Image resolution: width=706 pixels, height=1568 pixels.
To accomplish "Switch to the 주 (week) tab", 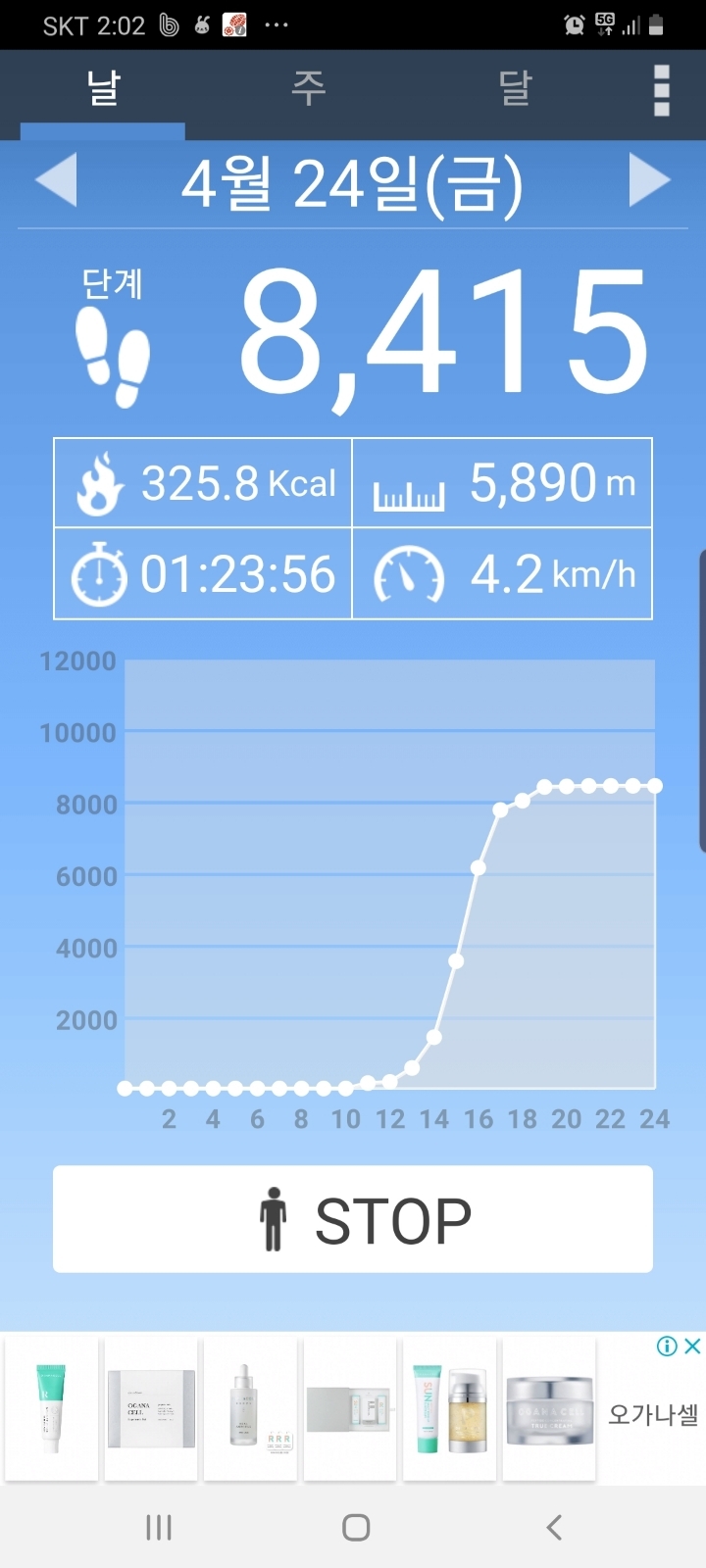I will click(x=308, y=90).
